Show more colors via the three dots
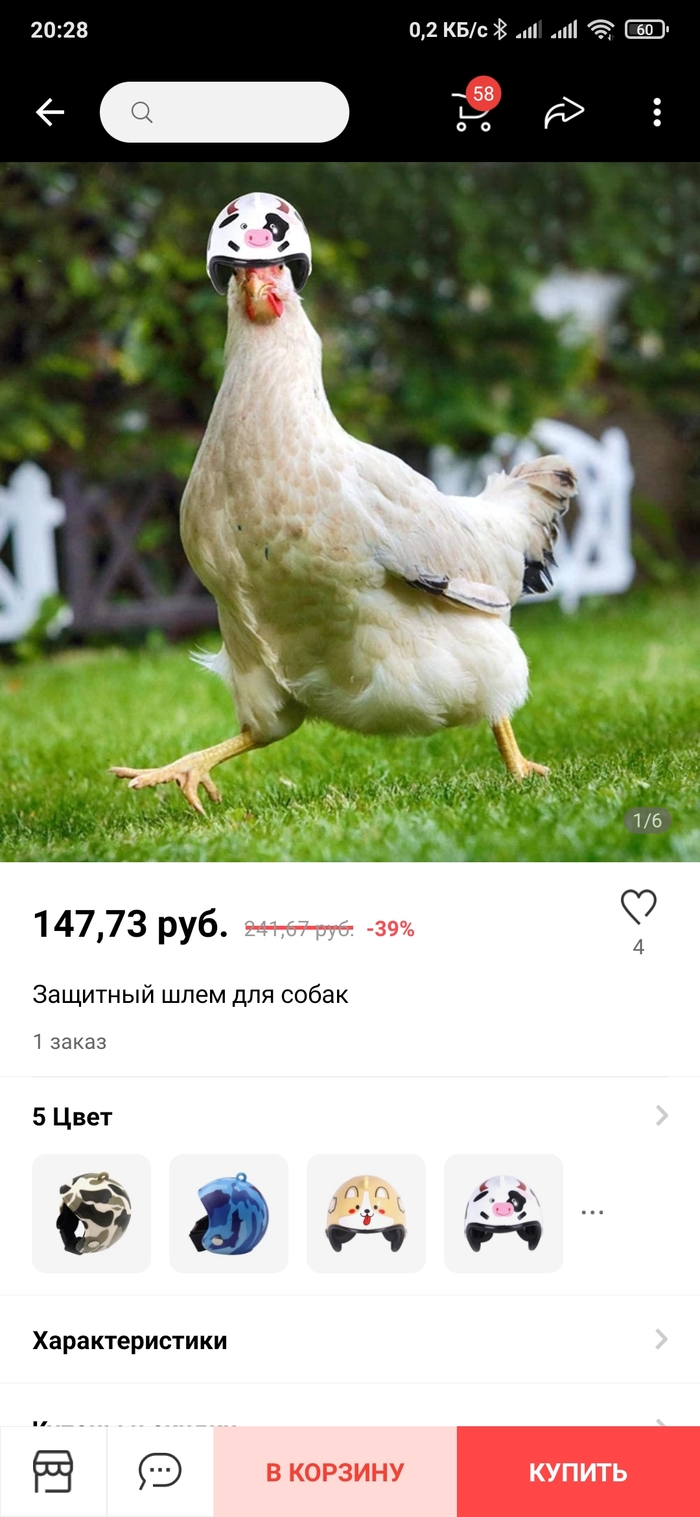This screenshot has width=700, height=1517. [x=592, y=1213]
